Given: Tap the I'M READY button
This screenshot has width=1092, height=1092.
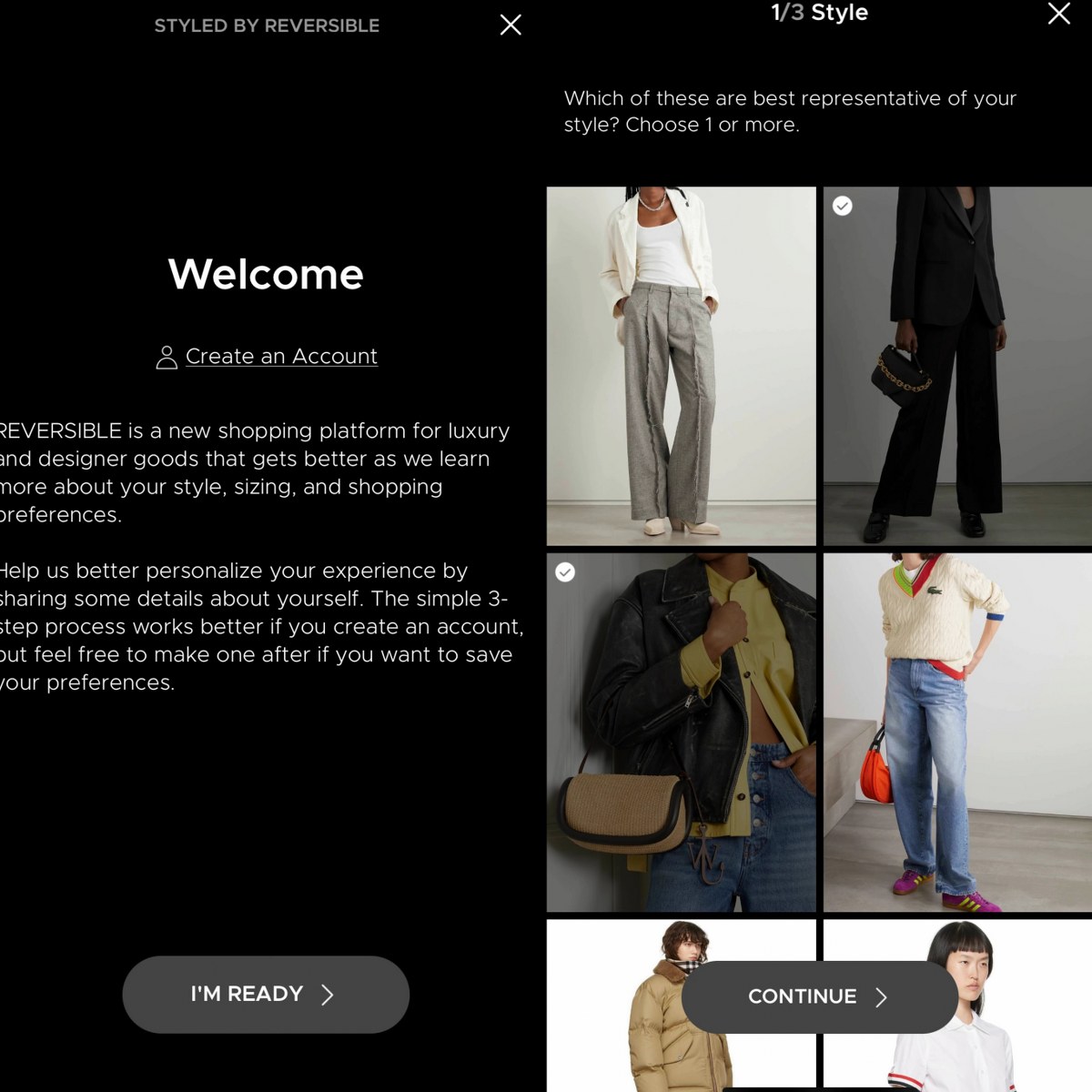Looking at the screenshot, I should coord(266,994).
